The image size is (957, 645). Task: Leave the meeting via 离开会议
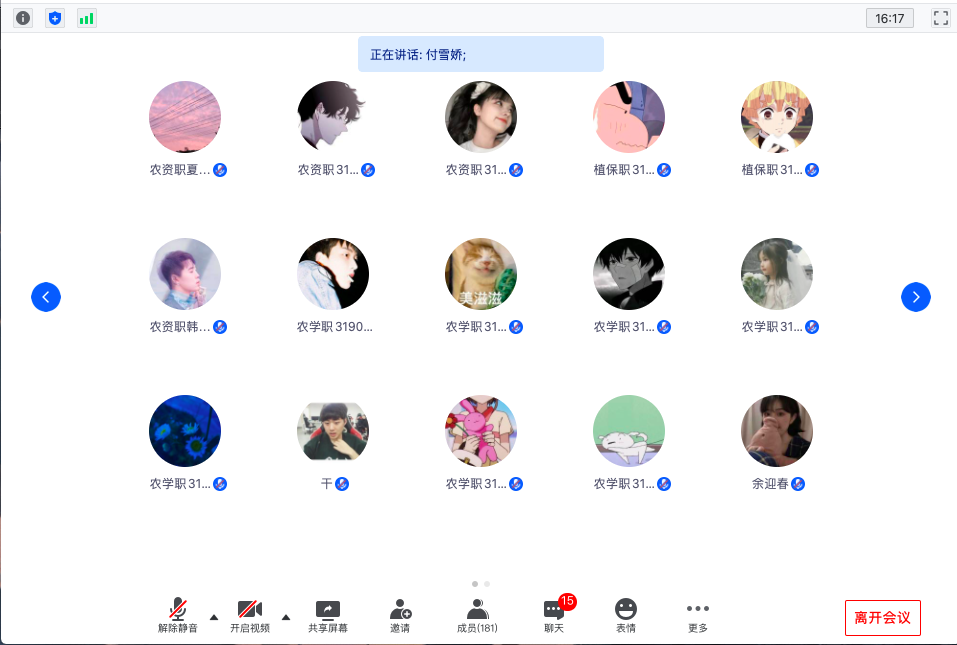tap(882, 617)
